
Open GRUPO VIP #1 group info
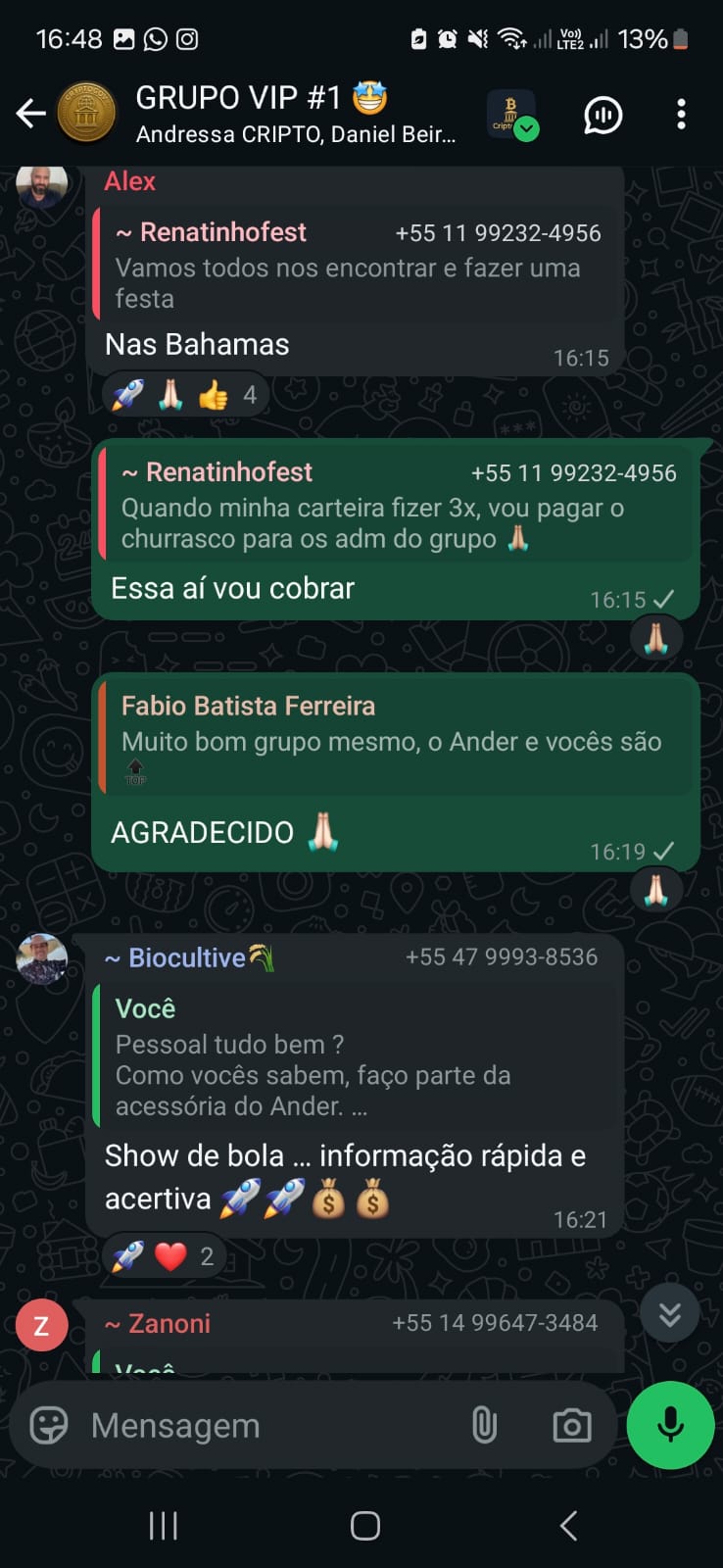point(294,114)
